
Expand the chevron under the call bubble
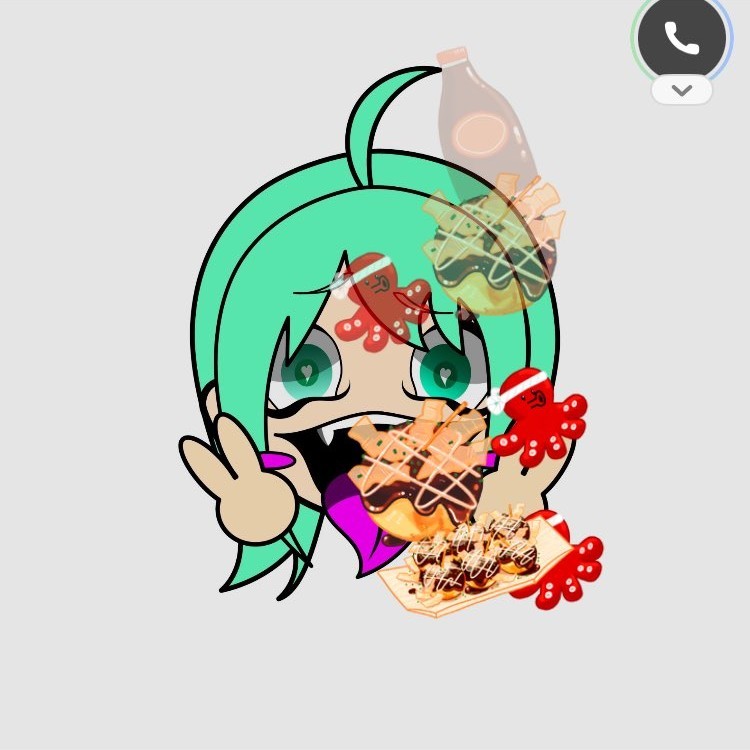[x=682, y=90]
